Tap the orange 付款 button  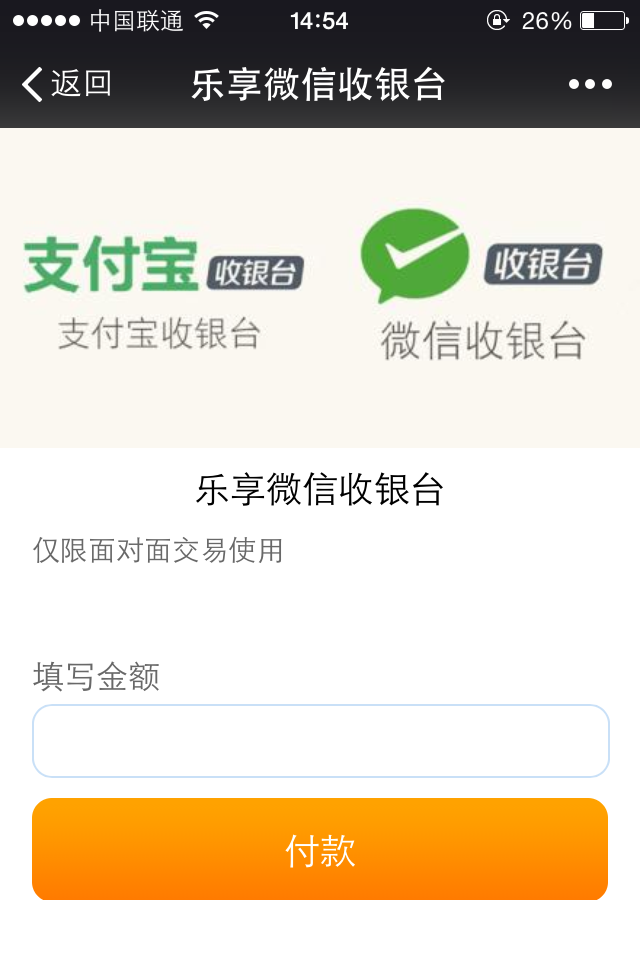320,850
